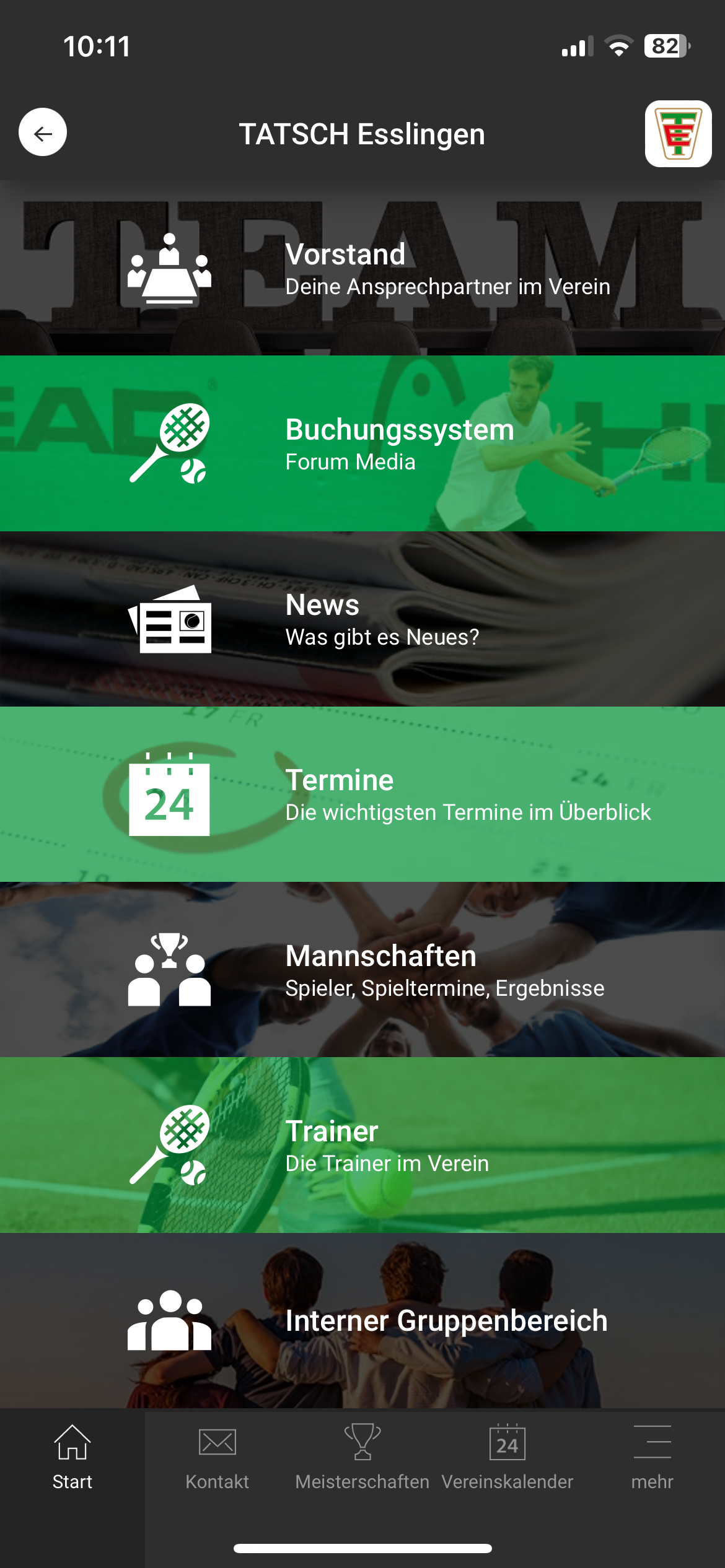
Task: View the Termine overview
Action: coord(362,794)
